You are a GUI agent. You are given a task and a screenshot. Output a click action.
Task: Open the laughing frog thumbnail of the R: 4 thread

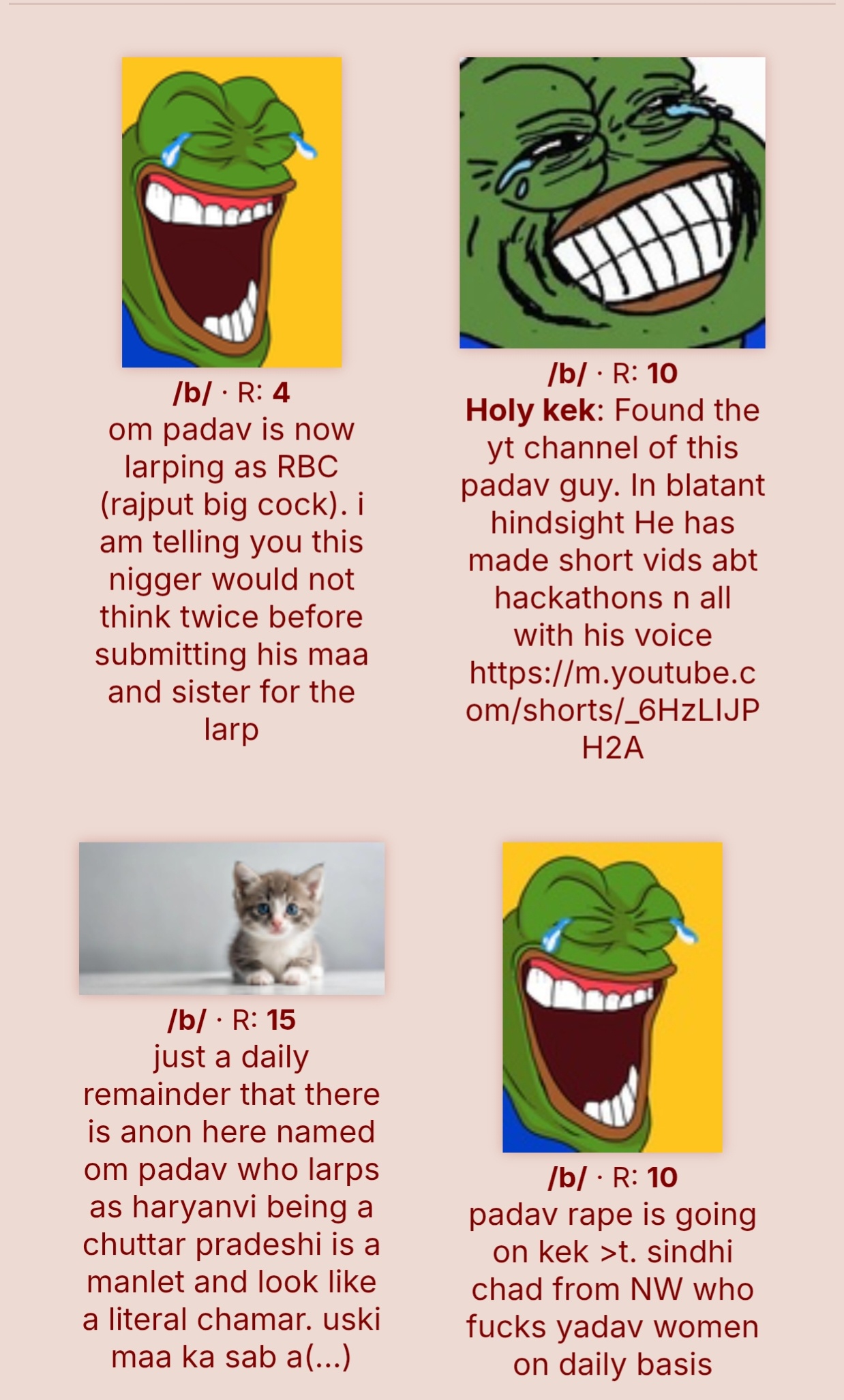(x=232, y=212)
